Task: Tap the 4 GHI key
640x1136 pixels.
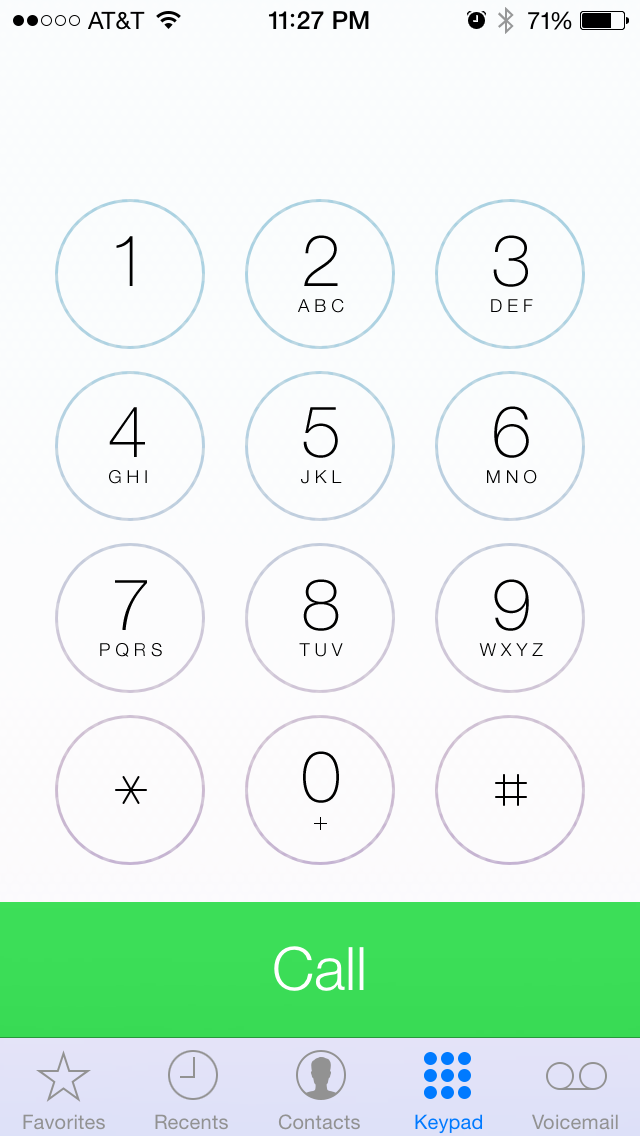Action: pyautogui.click(x=130, y=446)
